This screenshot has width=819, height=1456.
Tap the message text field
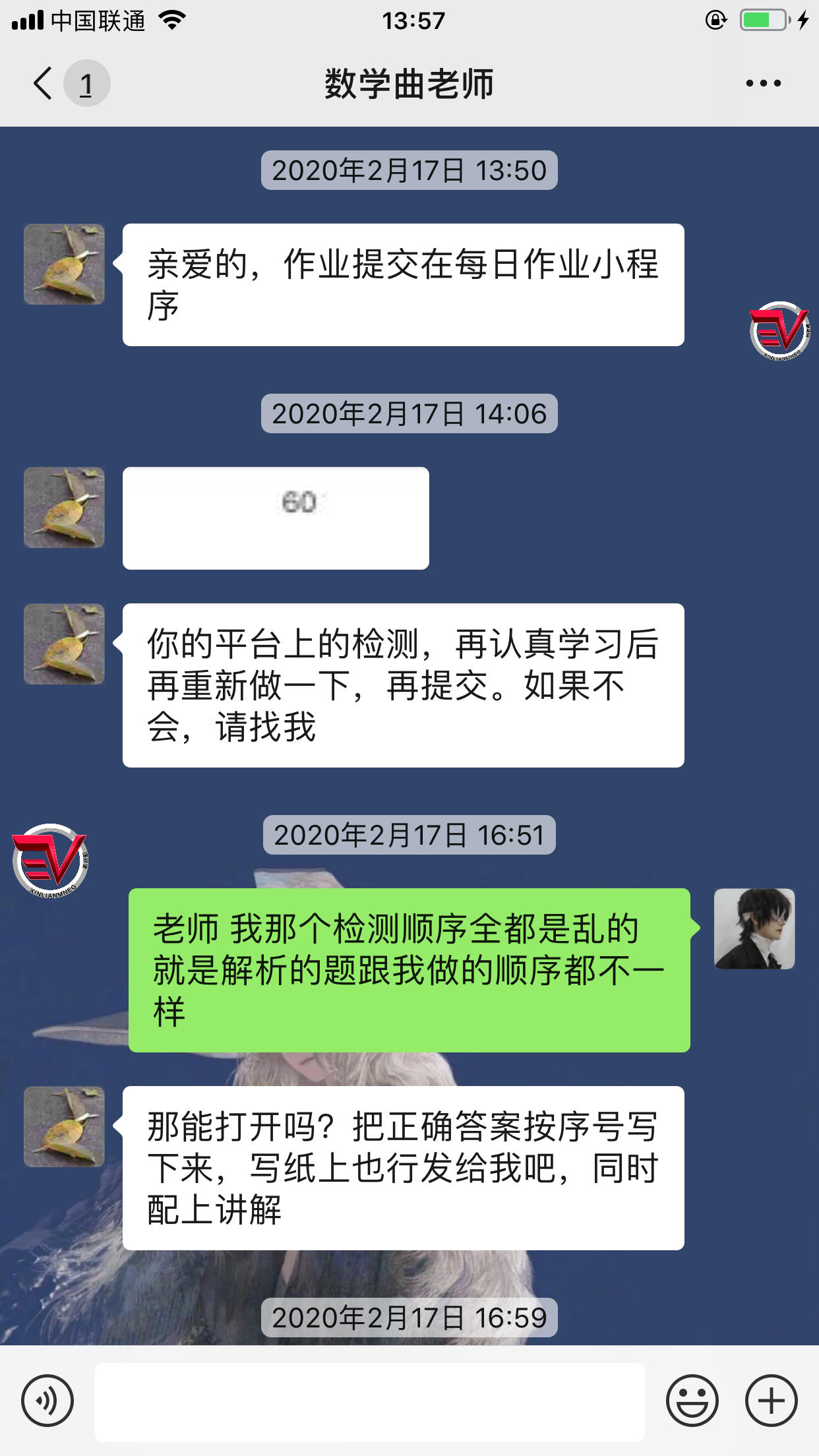click(369, 1402)
